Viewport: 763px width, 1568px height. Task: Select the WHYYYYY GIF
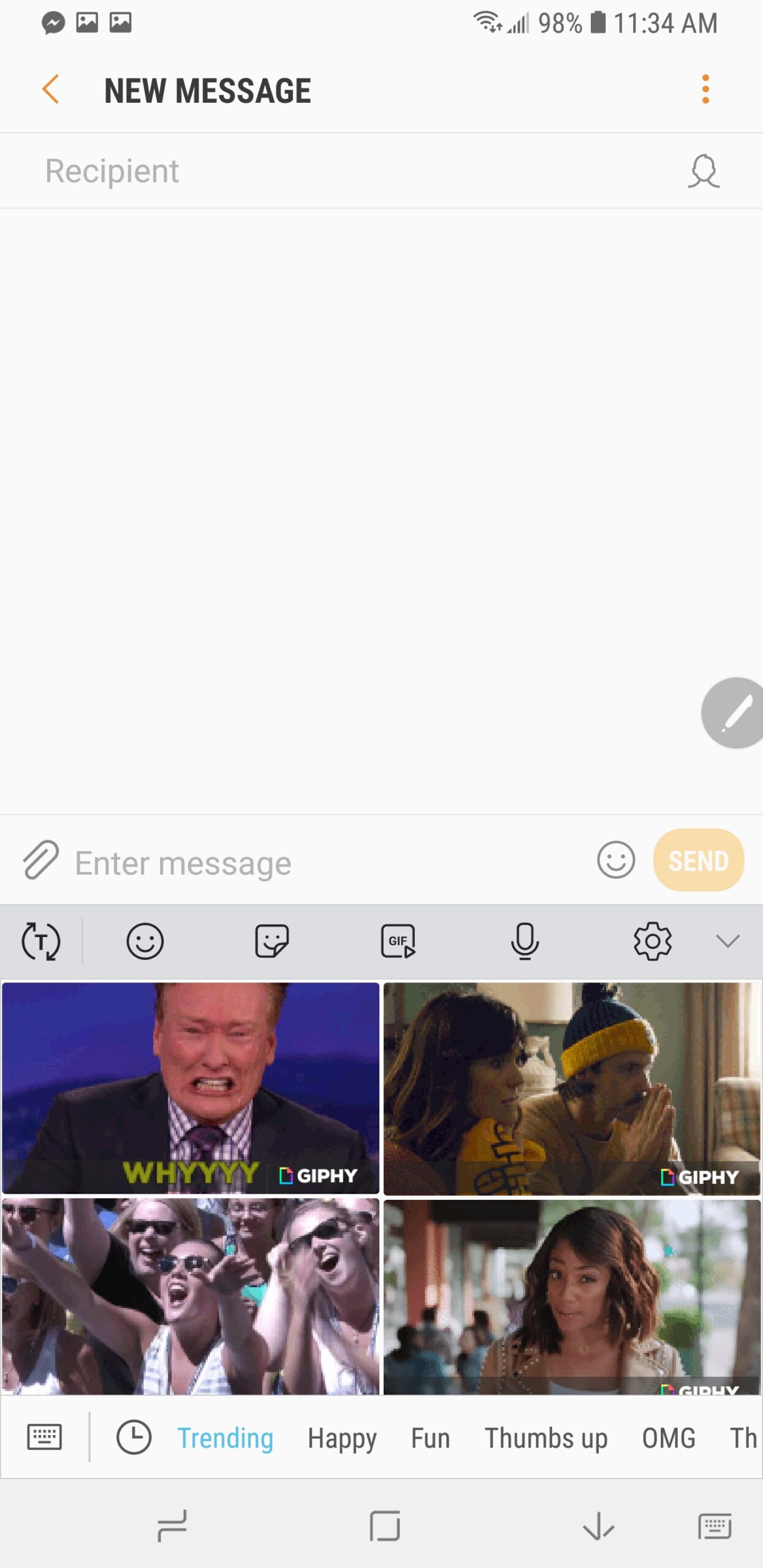point(191,1088)
